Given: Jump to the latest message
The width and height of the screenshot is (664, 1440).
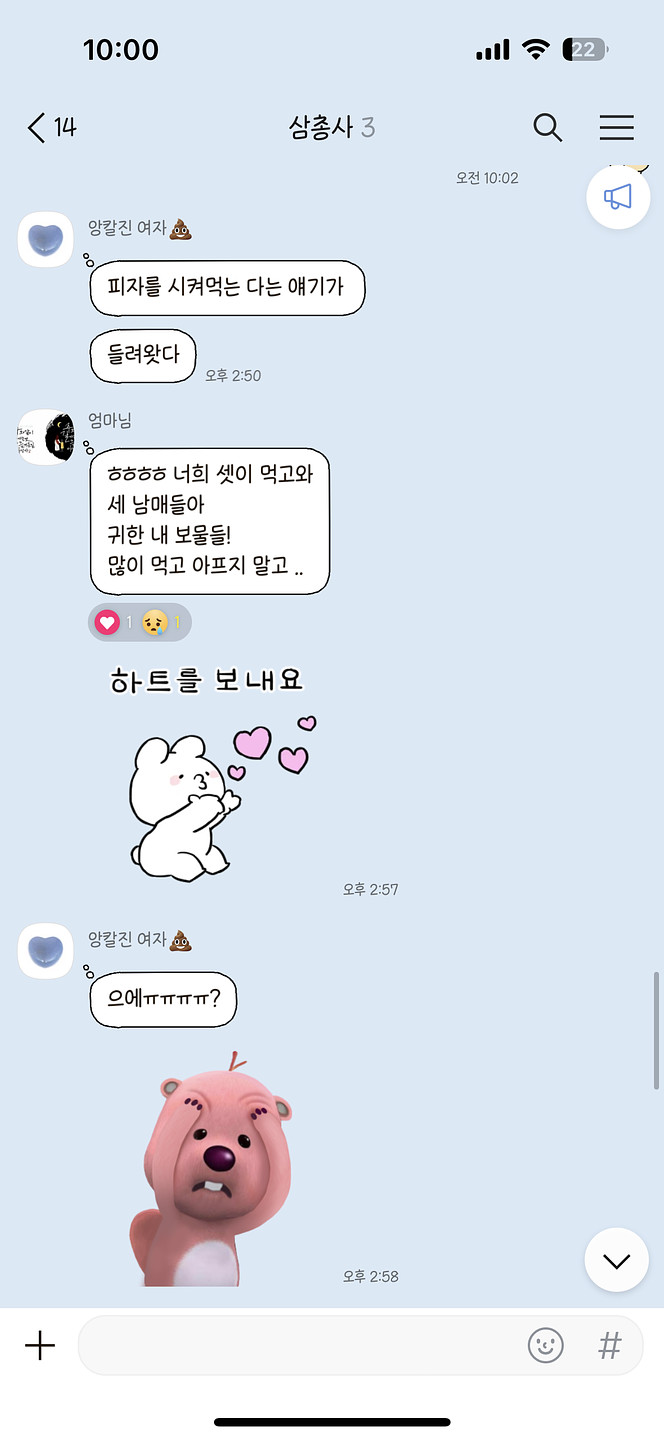Looking at the screenshot, I should tap(616, 1261).
